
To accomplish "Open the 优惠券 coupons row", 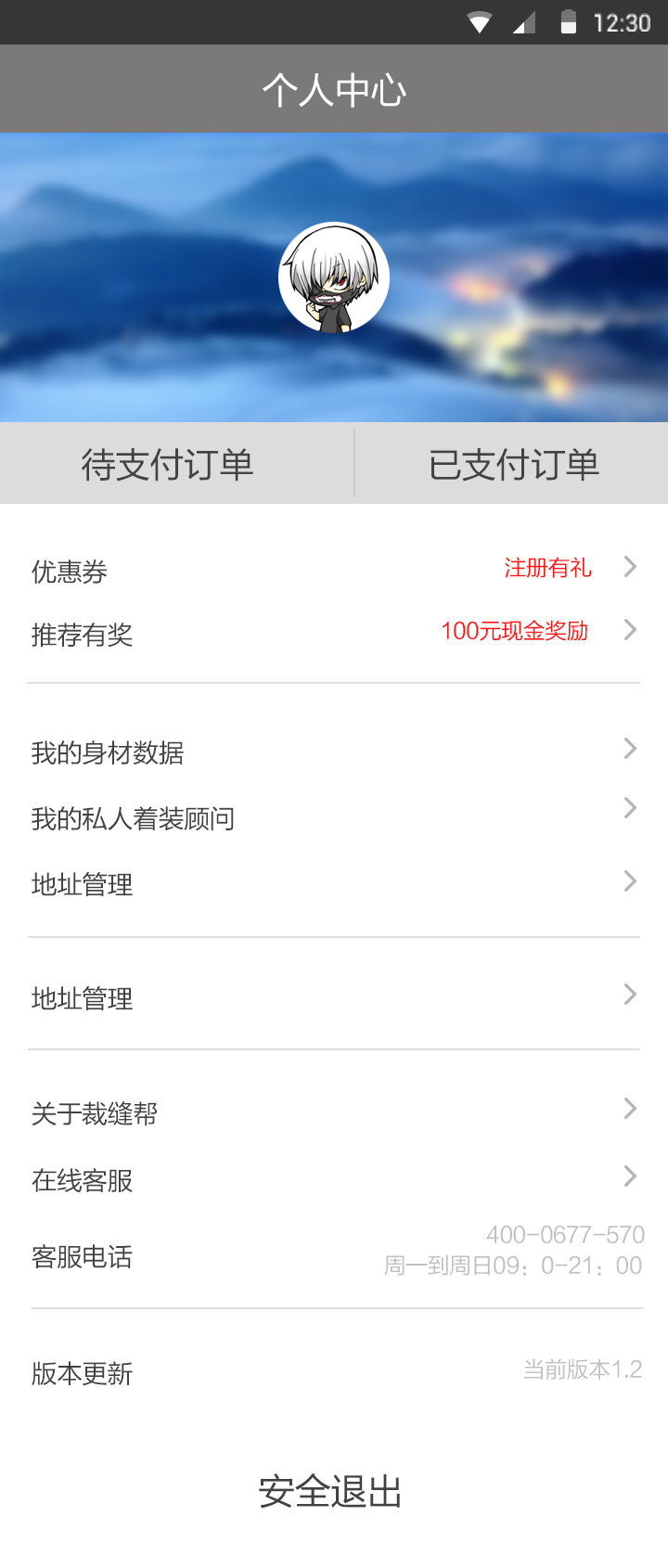I will click(x=334, y=570).
